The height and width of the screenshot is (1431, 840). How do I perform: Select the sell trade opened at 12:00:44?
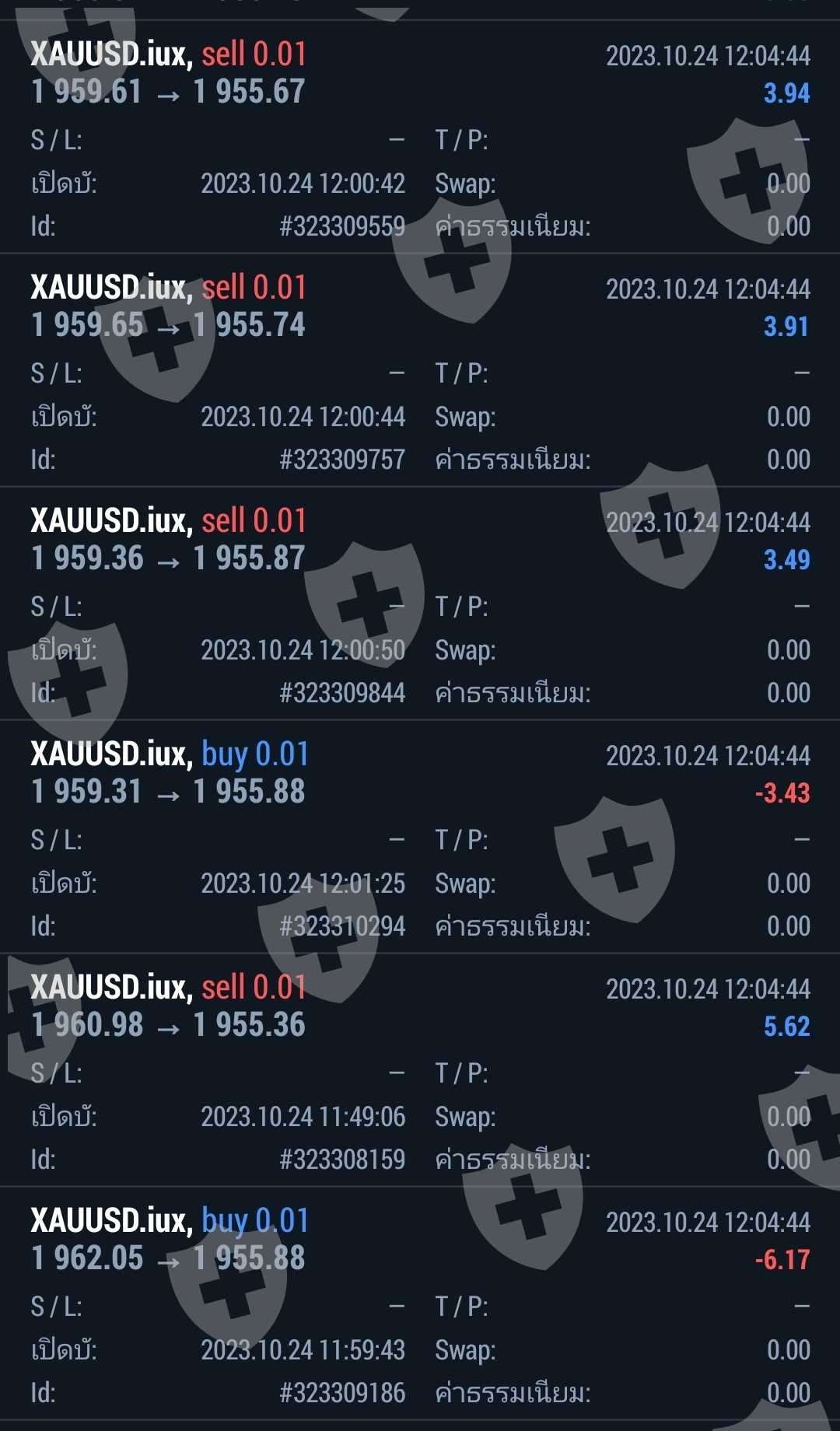click(420, 370)
